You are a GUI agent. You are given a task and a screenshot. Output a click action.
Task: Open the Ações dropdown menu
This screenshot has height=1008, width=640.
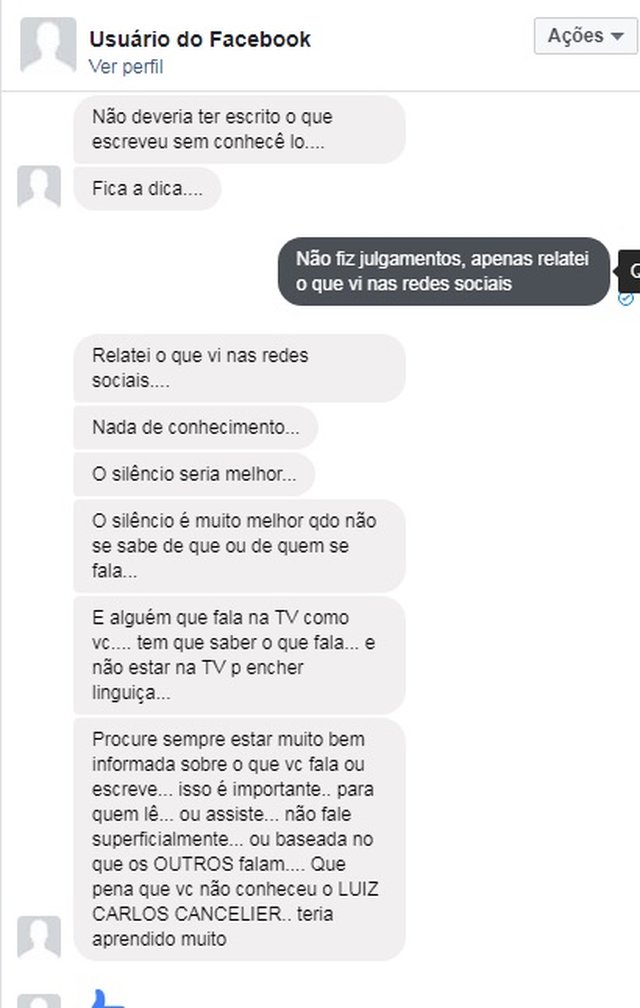[x=585, y=36]
